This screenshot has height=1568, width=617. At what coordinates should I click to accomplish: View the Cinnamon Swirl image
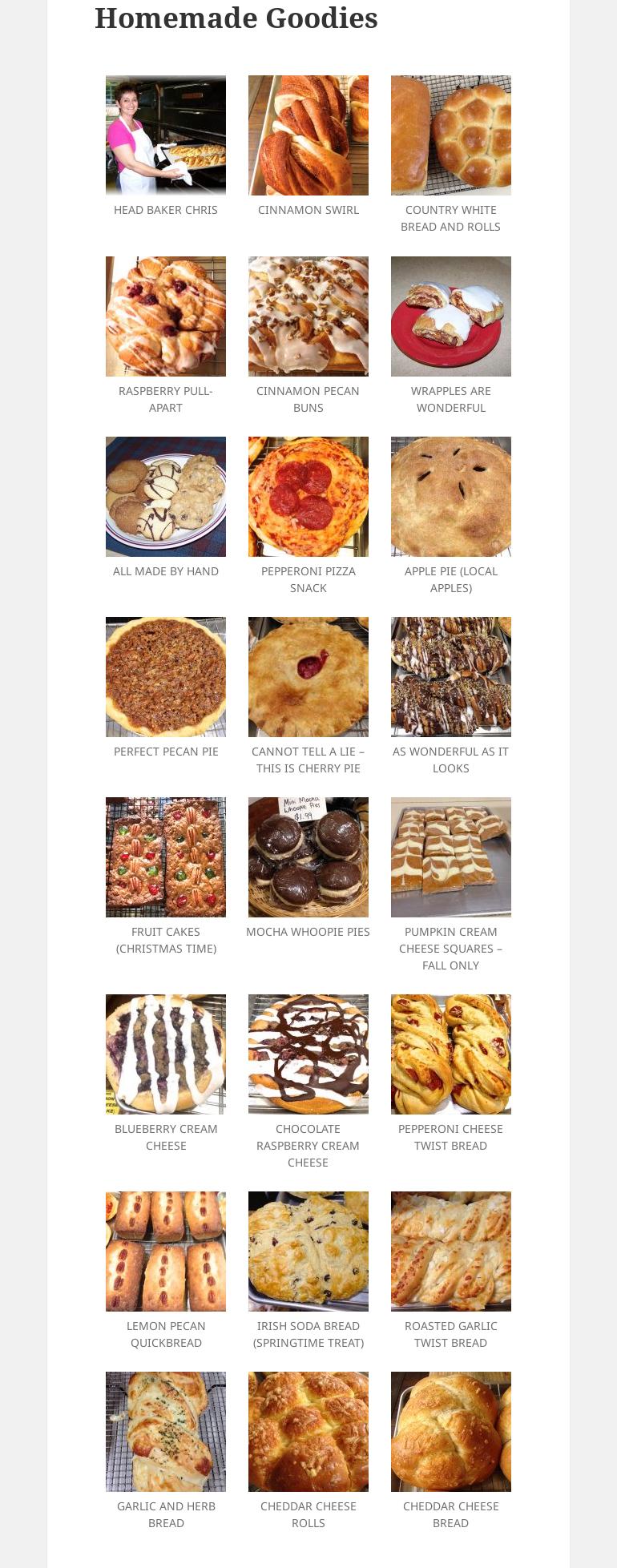click(x=308, y=135)
